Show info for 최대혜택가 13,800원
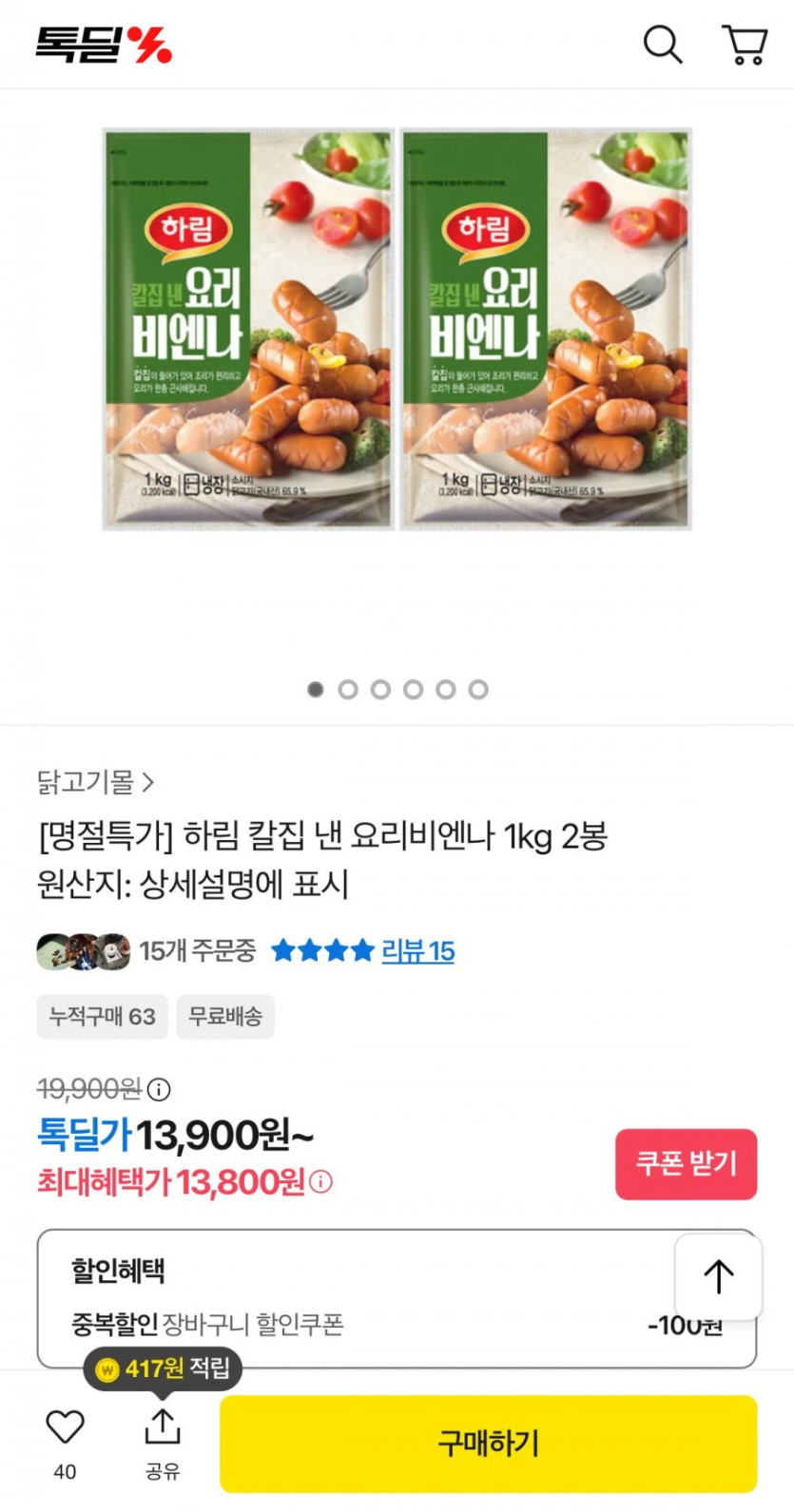This screenshot has height=1512, width=794. pyautogui.click(x=321, y=1182)
